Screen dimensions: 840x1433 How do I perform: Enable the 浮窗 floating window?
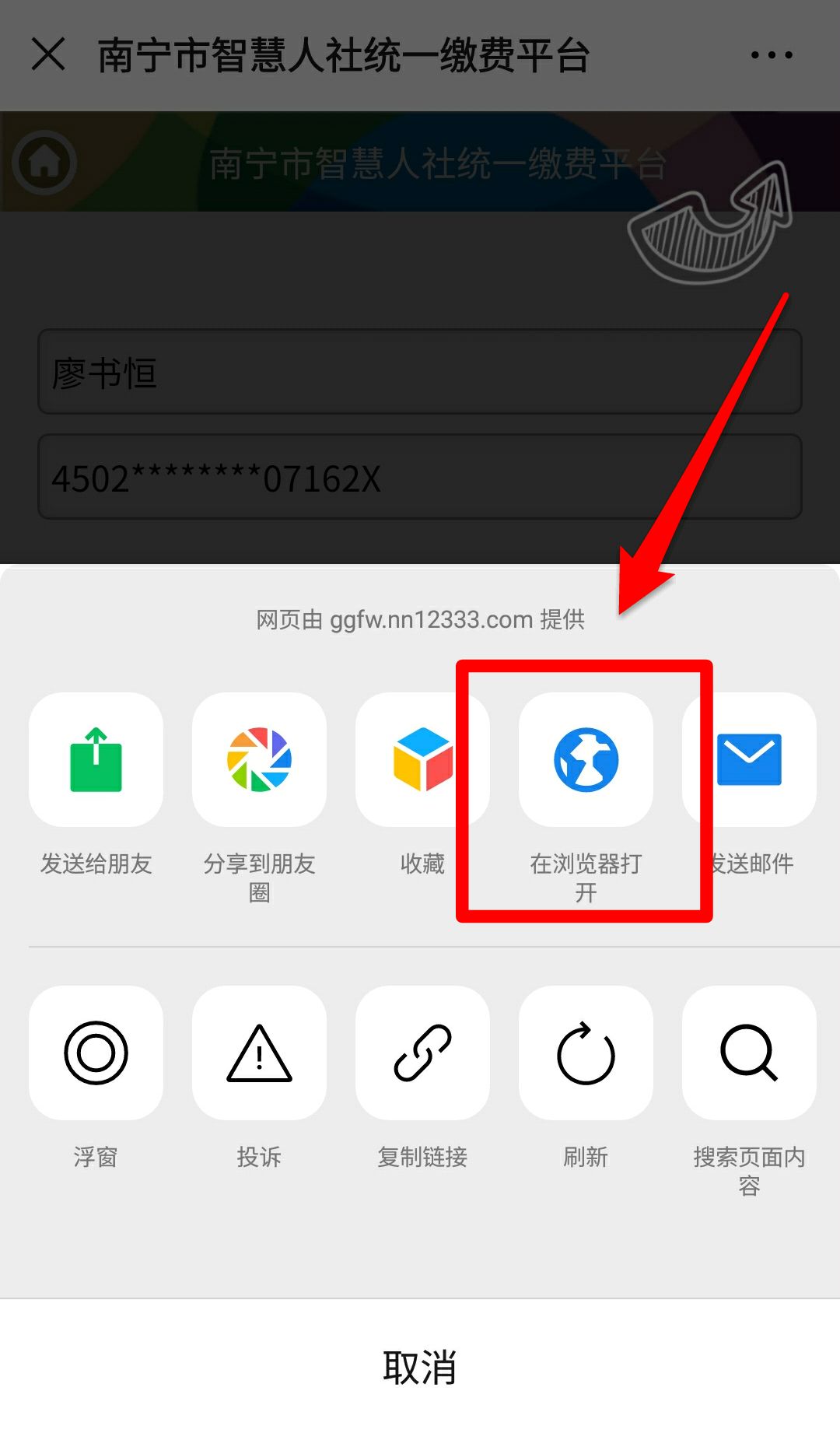(x=96, y=1053)
